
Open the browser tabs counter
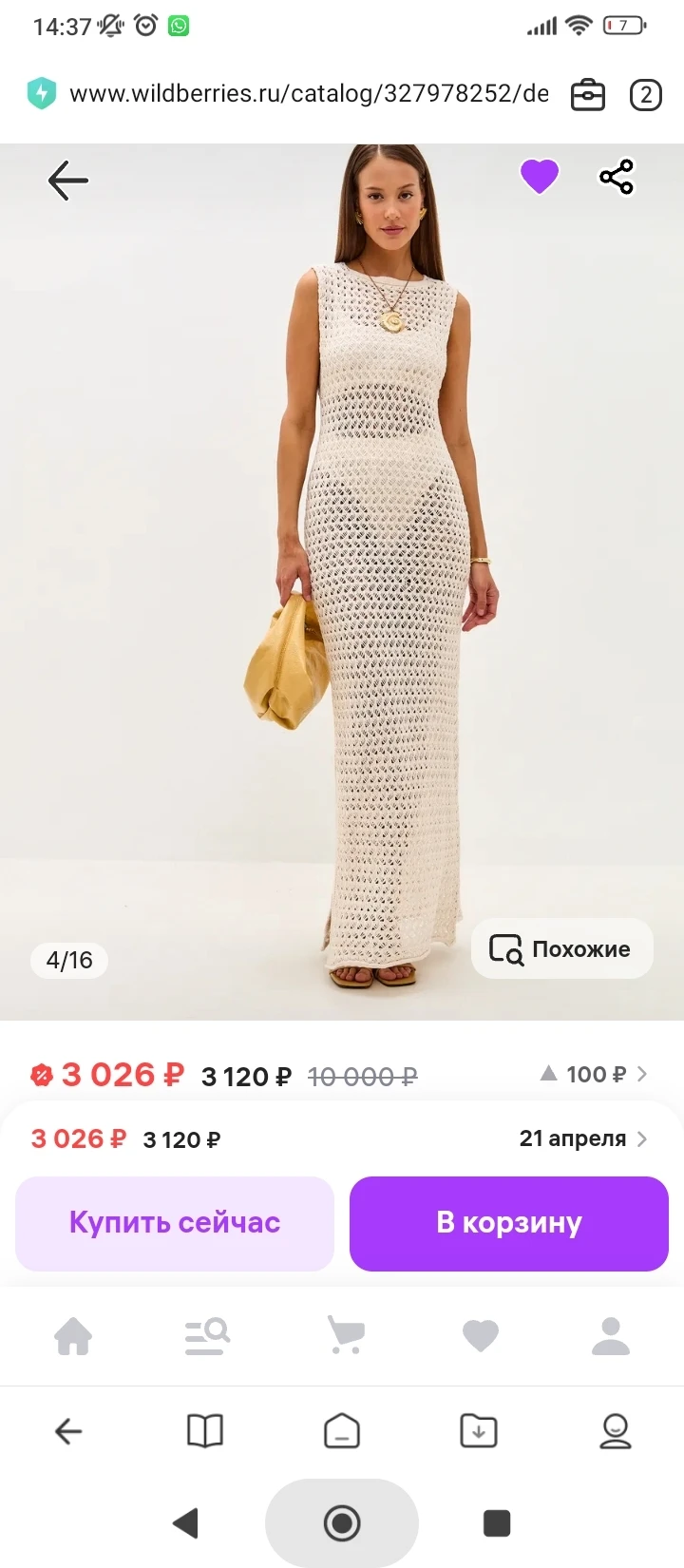(x=645, y=94)
